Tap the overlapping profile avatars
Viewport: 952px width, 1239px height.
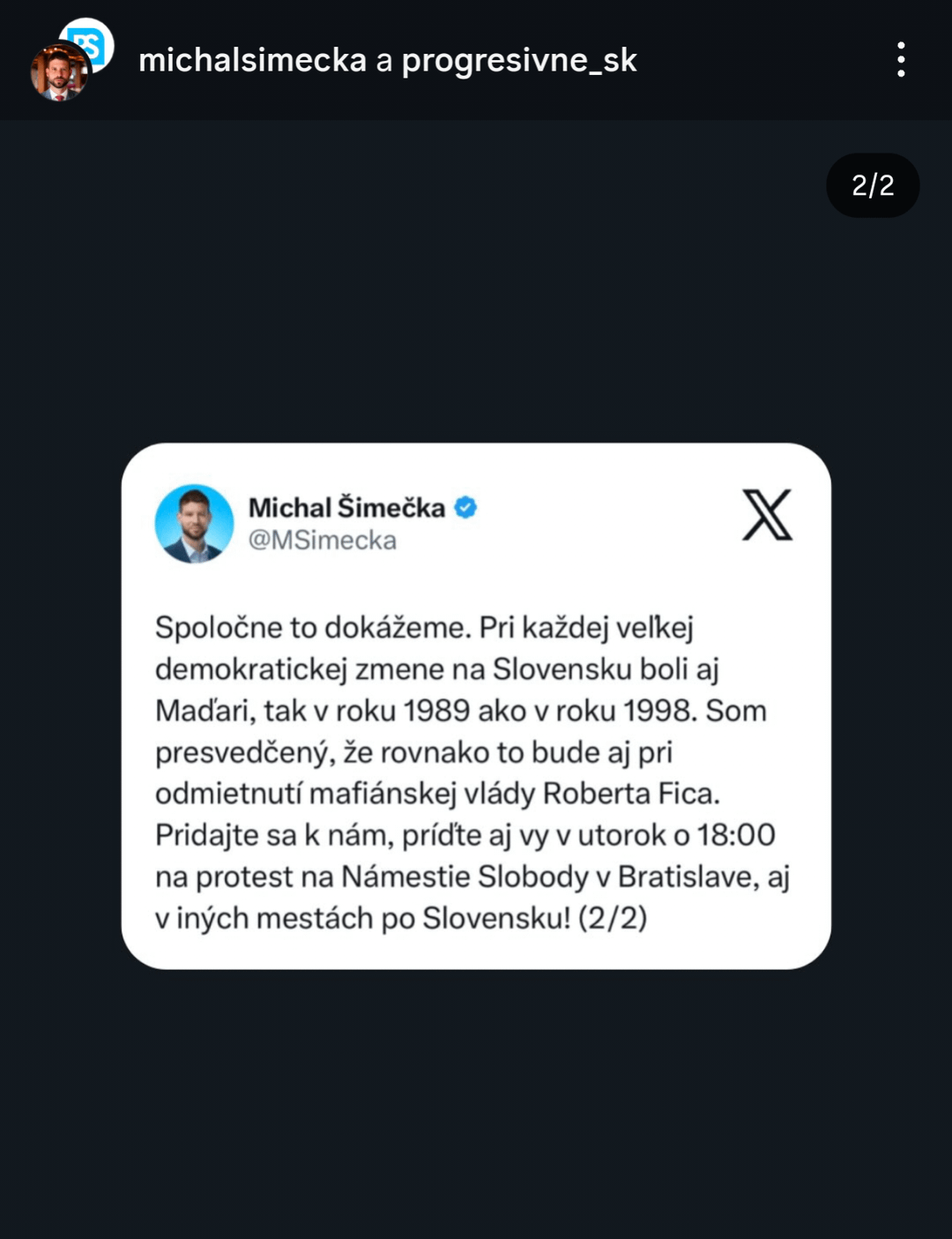(x=71, y=60)
